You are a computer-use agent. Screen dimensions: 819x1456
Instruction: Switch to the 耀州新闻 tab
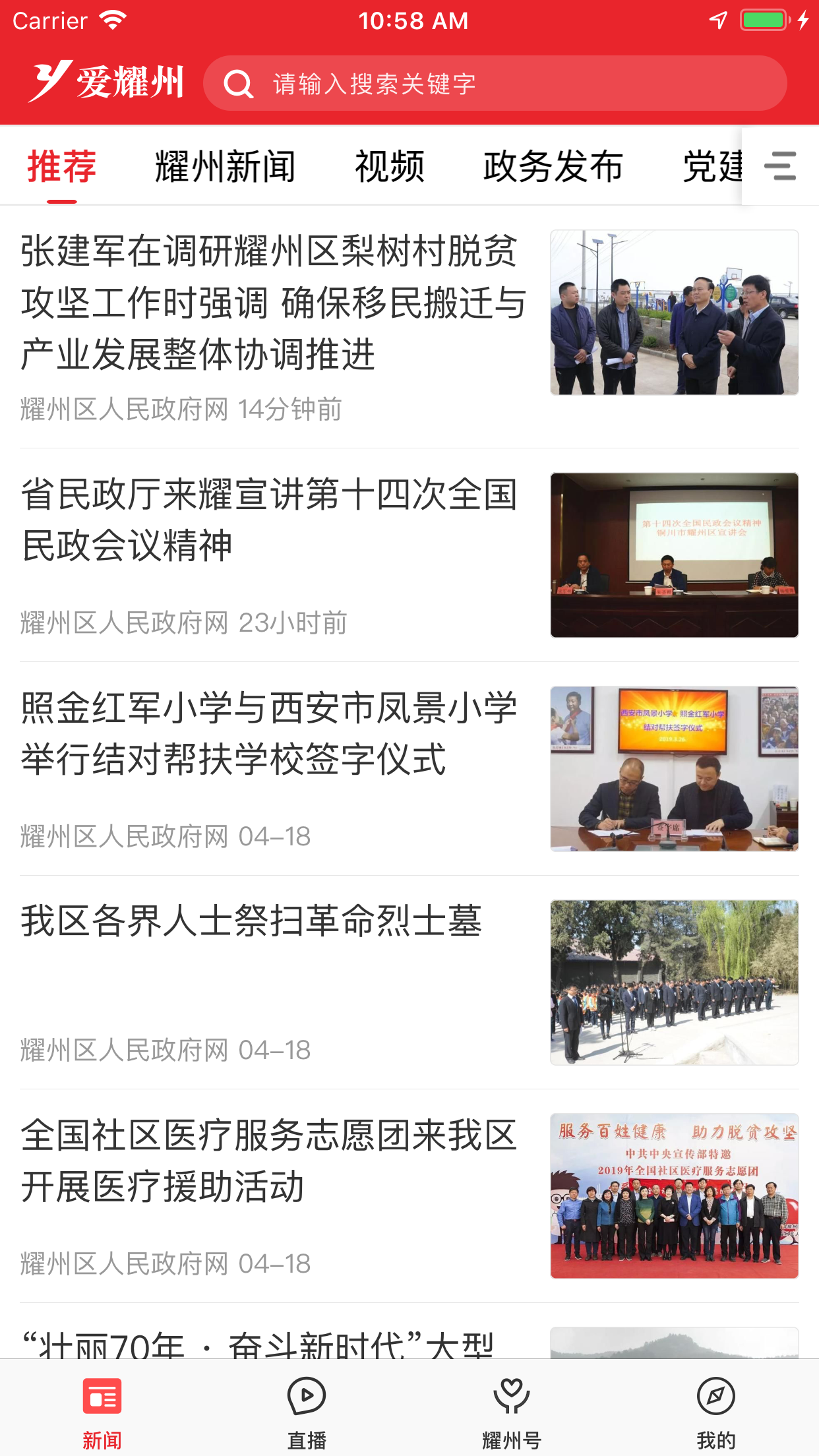tap(226, 166)
